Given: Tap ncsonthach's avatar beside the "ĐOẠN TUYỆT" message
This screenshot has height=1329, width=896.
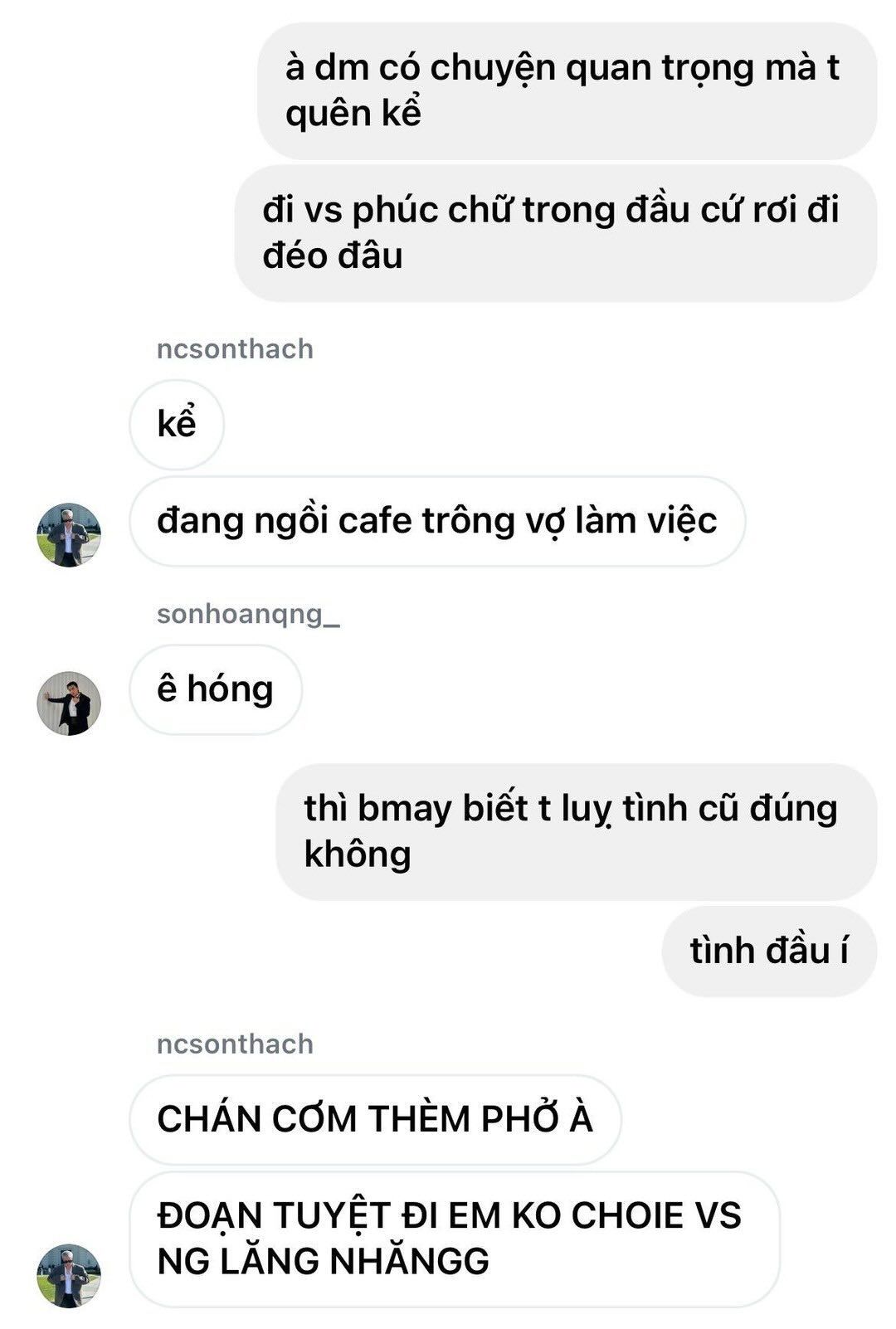Looking at the screenshot, I should coord(69,1276).
